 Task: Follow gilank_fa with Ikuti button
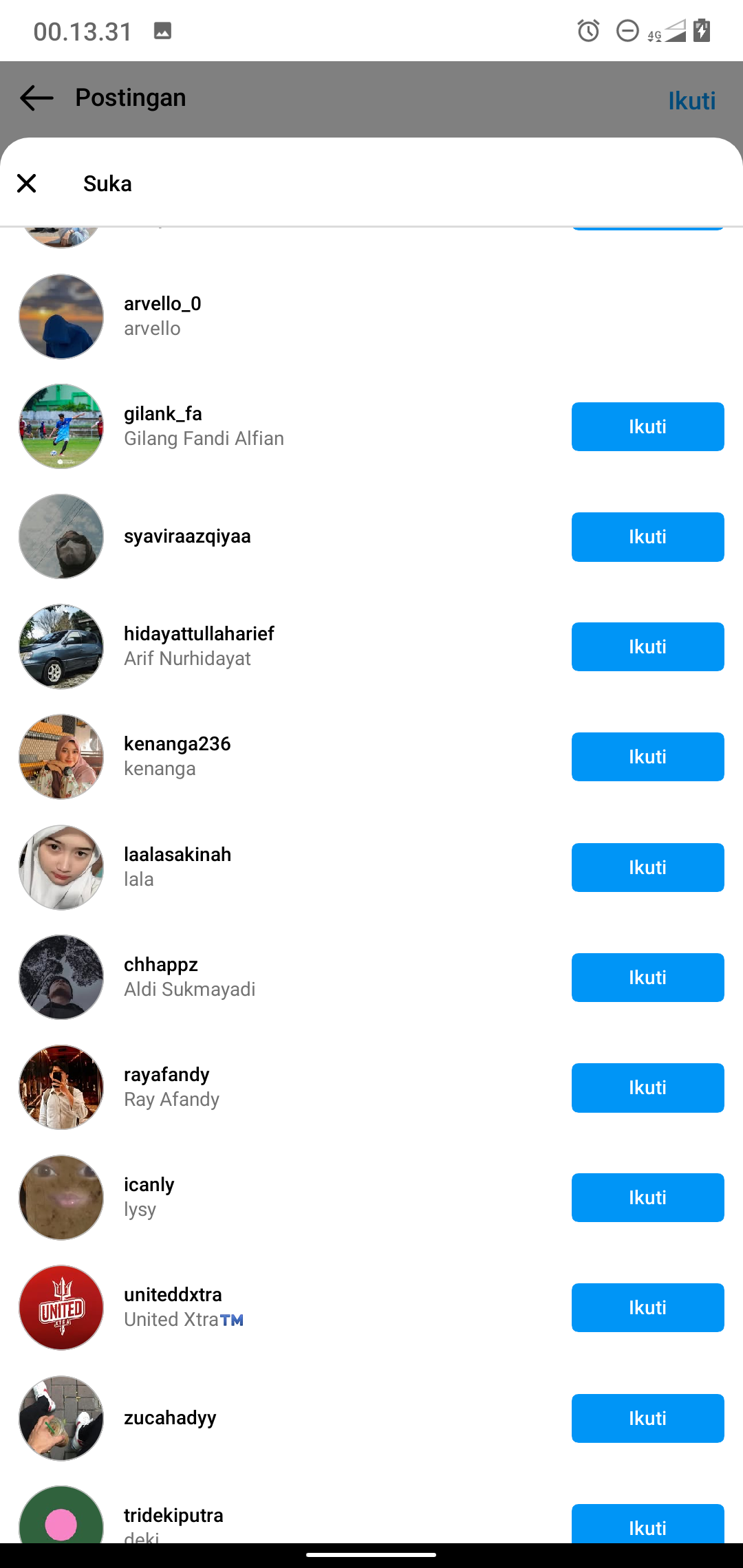click(x=647, y=427)
